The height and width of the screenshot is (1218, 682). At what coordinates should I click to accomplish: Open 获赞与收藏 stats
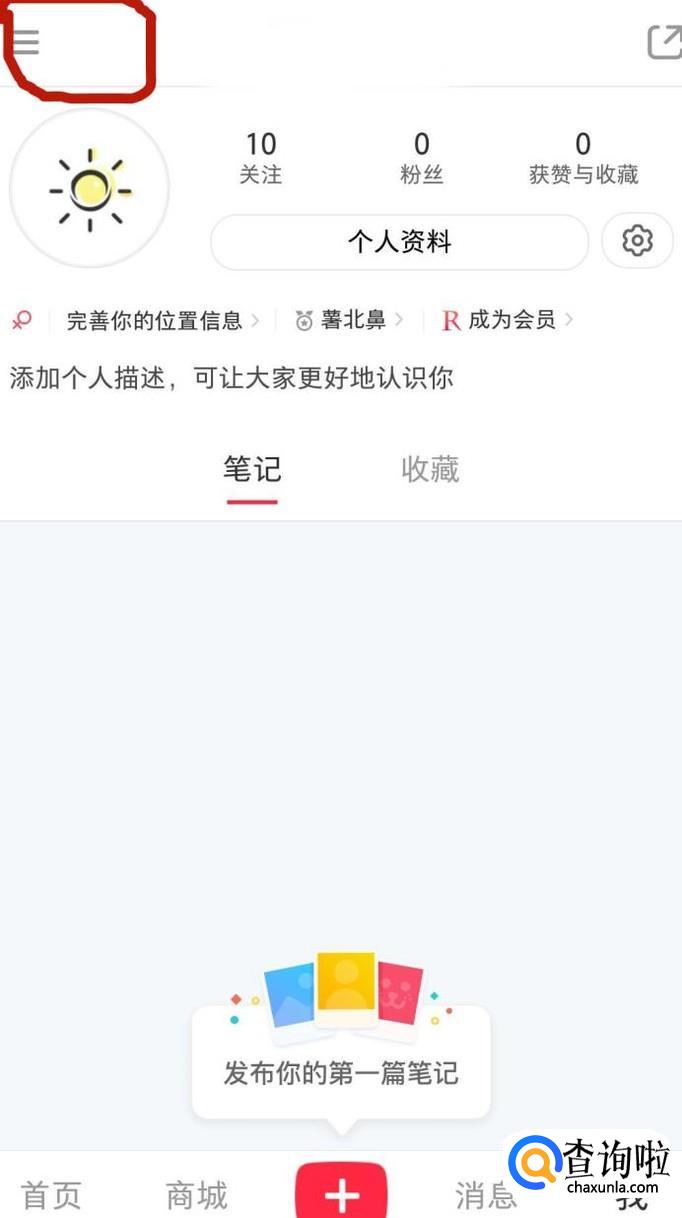[x=583, y=158]
